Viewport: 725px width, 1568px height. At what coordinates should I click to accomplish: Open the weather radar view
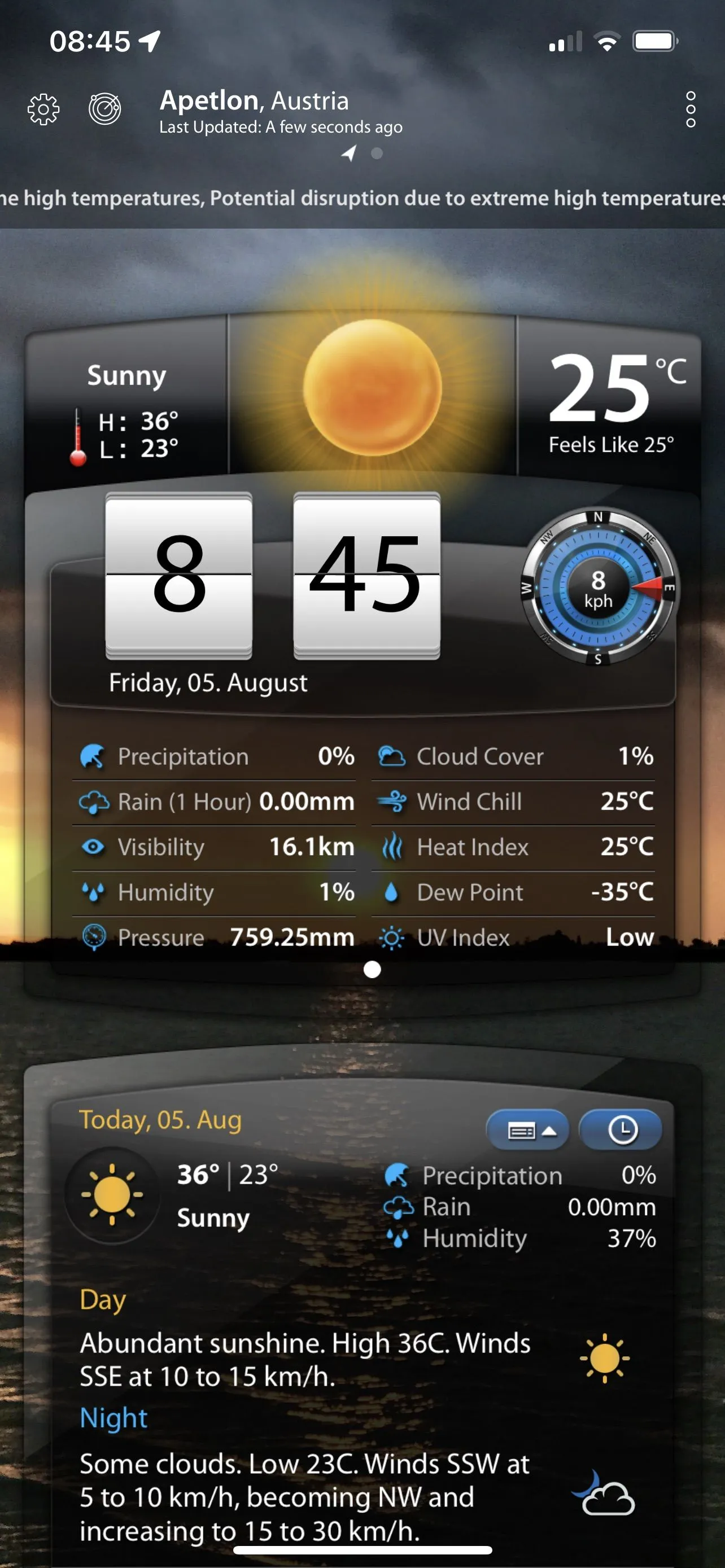point(104,110)
